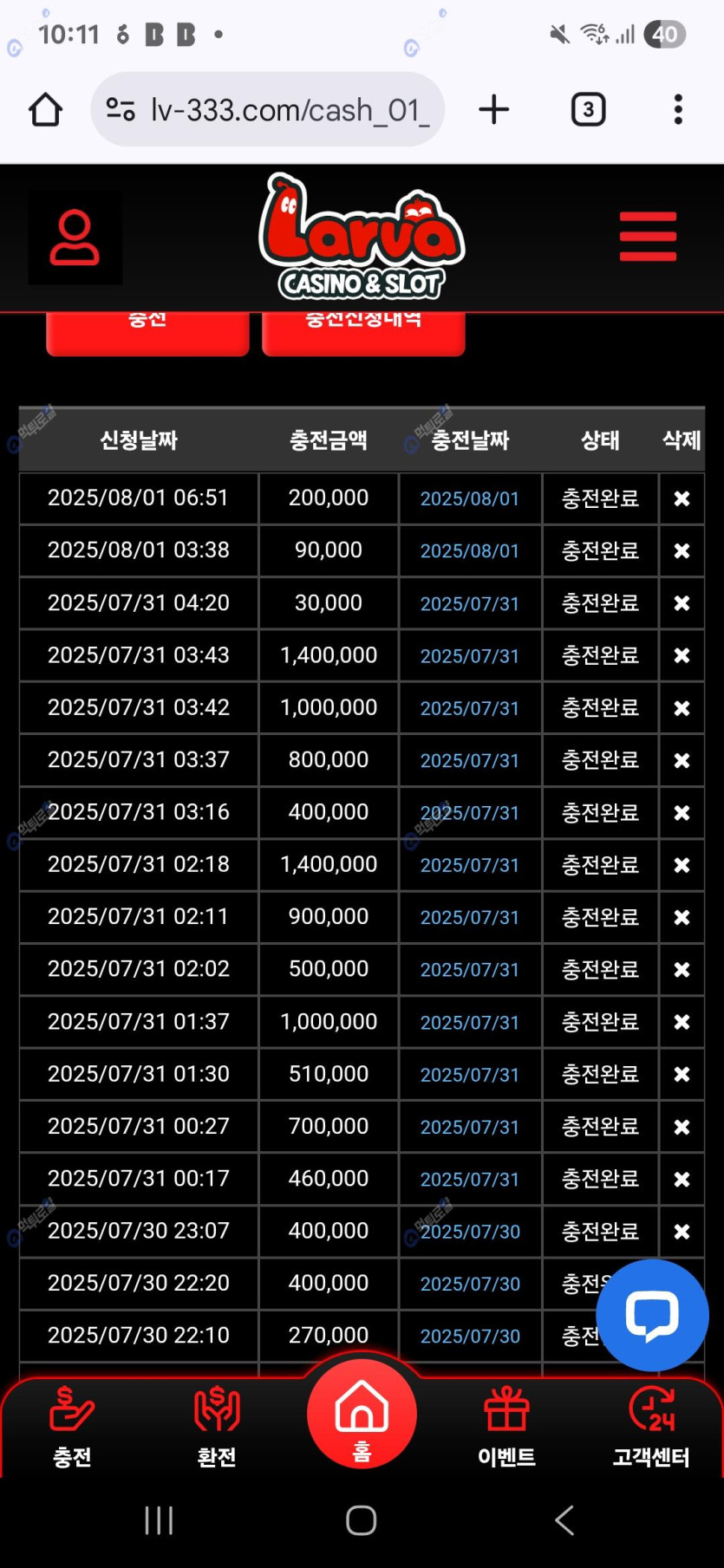The width and height of the screenshot is (724, 1568).
Task: Switch to the 환전 tab
Action: pyautogui.click(x=217, y=1428)
